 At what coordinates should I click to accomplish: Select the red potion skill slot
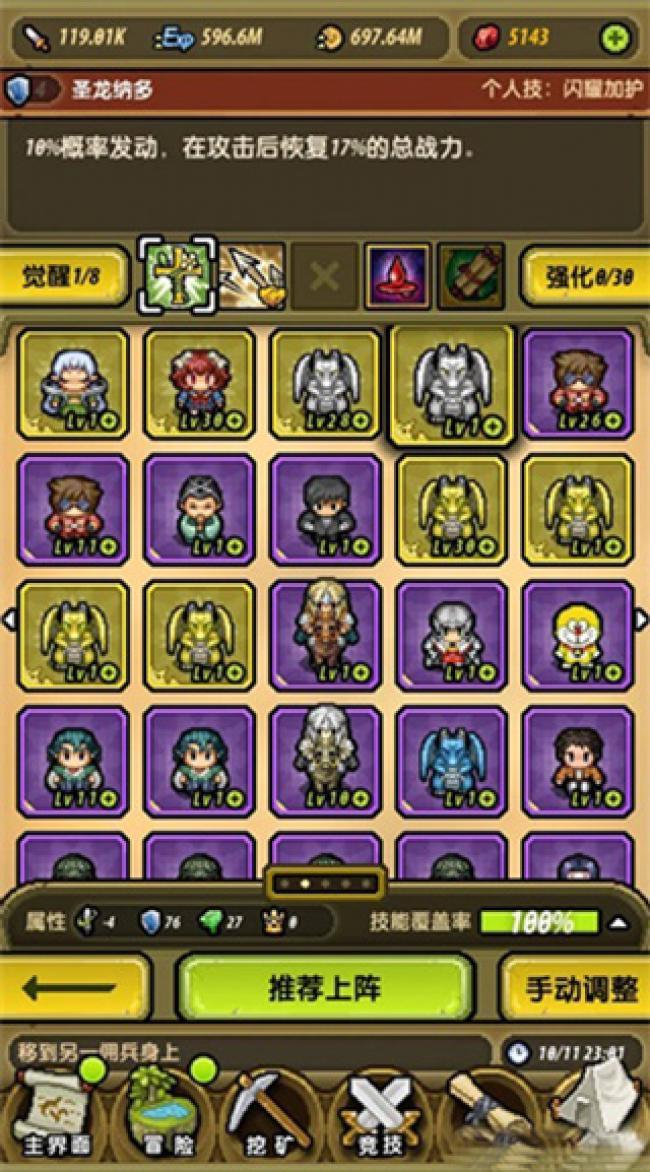click(x=397, y=275)
